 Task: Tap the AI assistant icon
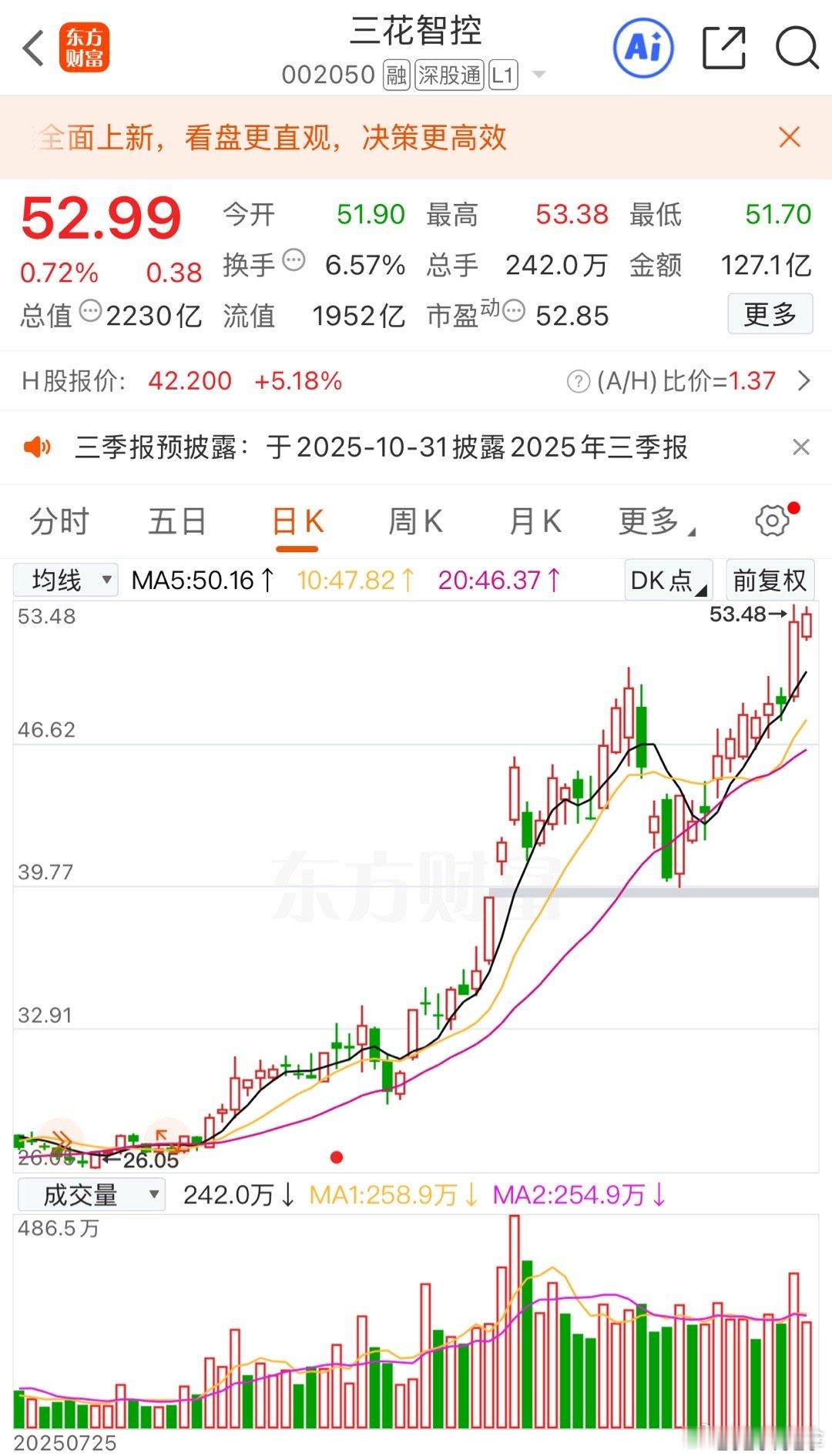[642, 48]
